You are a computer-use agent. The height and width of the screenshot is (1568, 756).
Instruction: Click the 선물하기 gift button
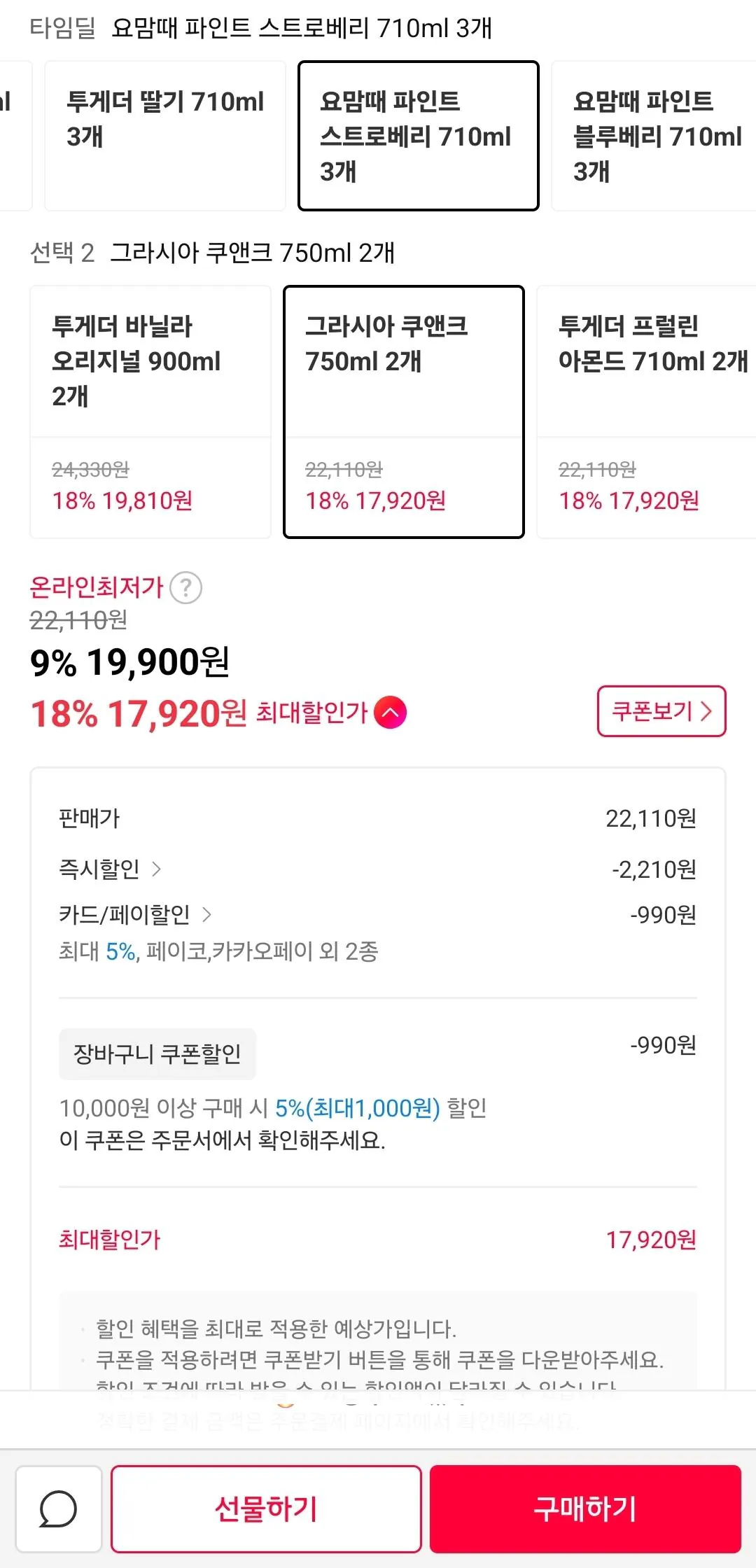coord(266,1509)
